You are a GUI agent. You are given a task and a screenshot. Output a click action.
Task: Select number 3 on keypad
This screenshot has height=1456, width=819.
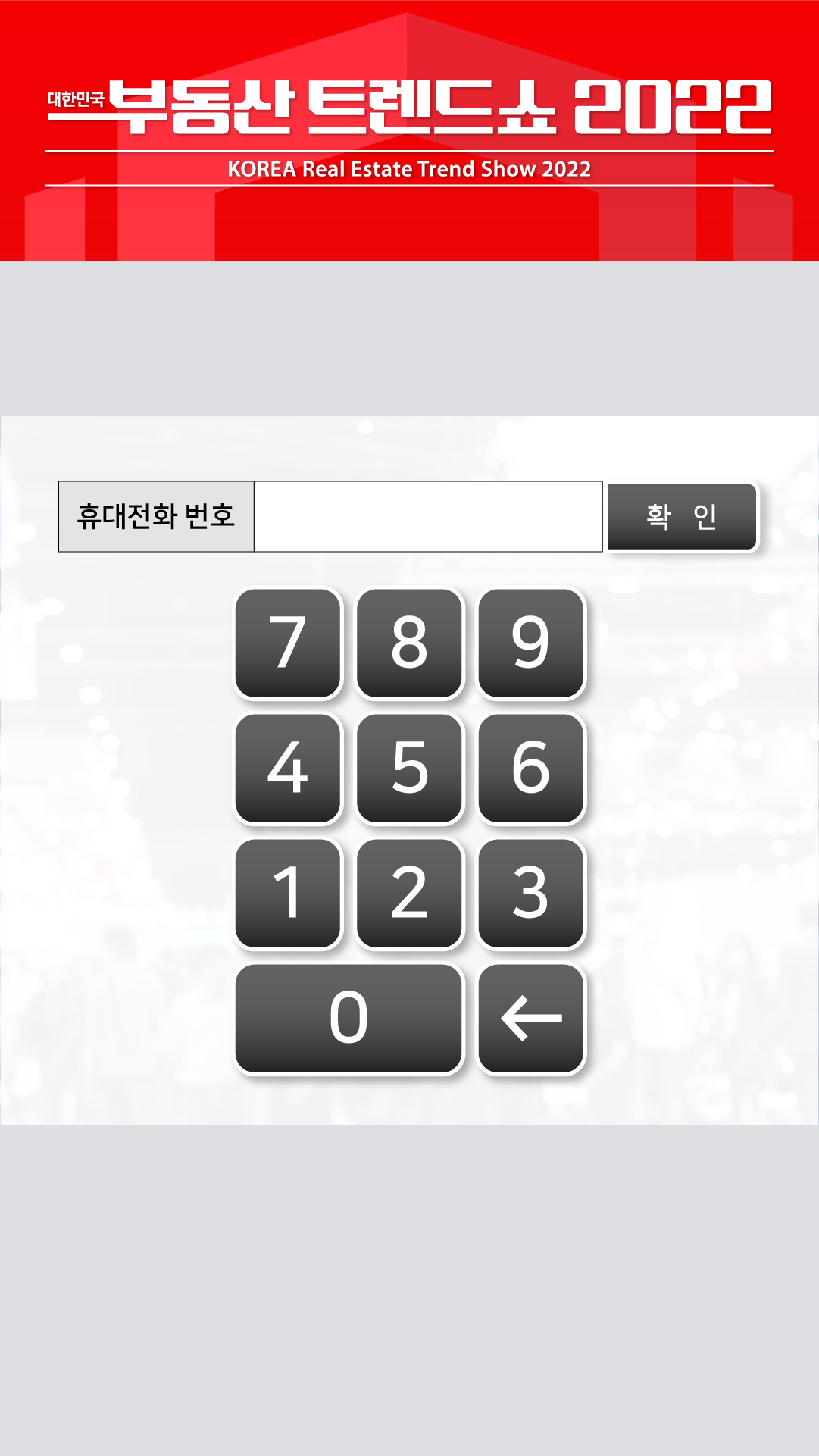pos(530,893)
